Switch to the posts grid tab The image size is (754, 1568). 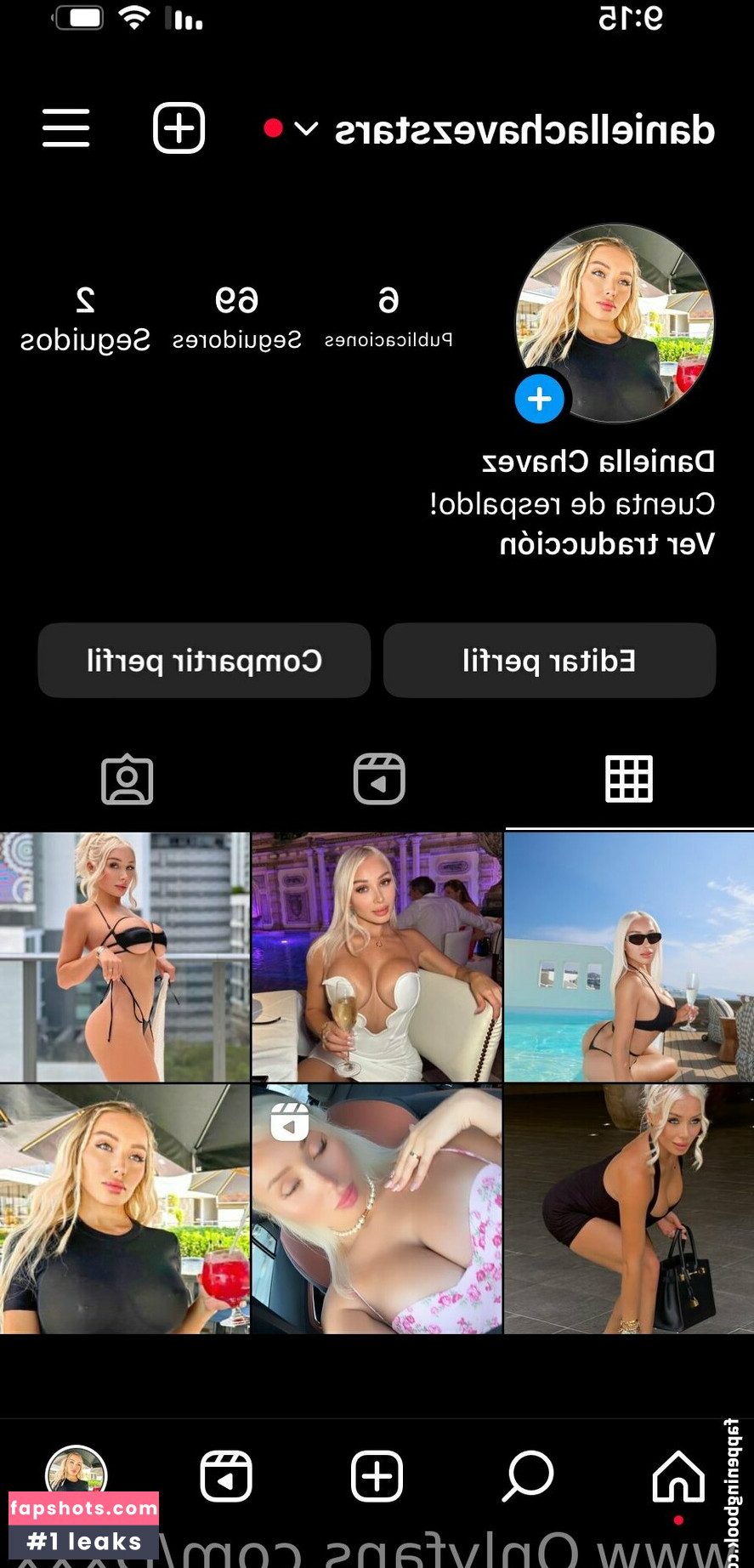[629, 779]
